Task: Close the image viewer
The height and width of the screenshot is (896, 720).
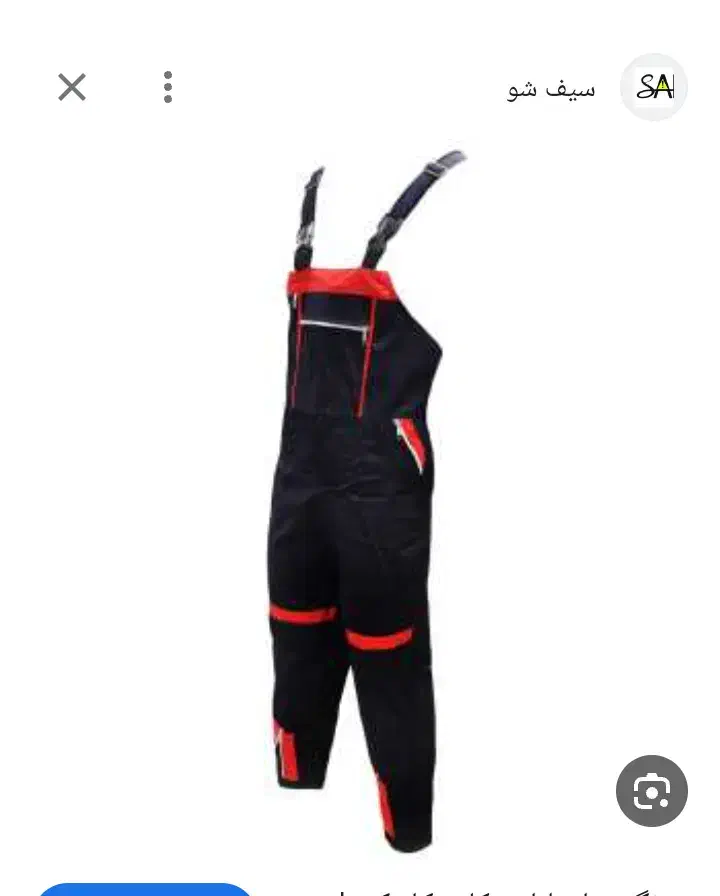Action: (72, 88)
